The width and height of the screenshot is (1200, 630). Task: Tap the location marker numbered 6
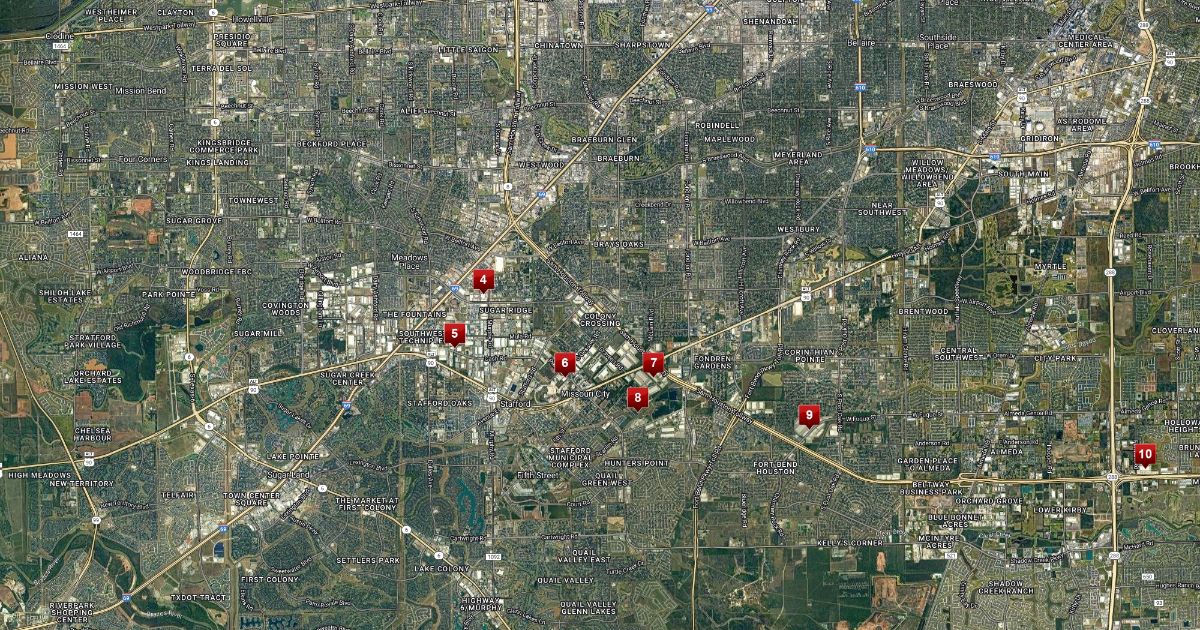click(x=565, y=363)
